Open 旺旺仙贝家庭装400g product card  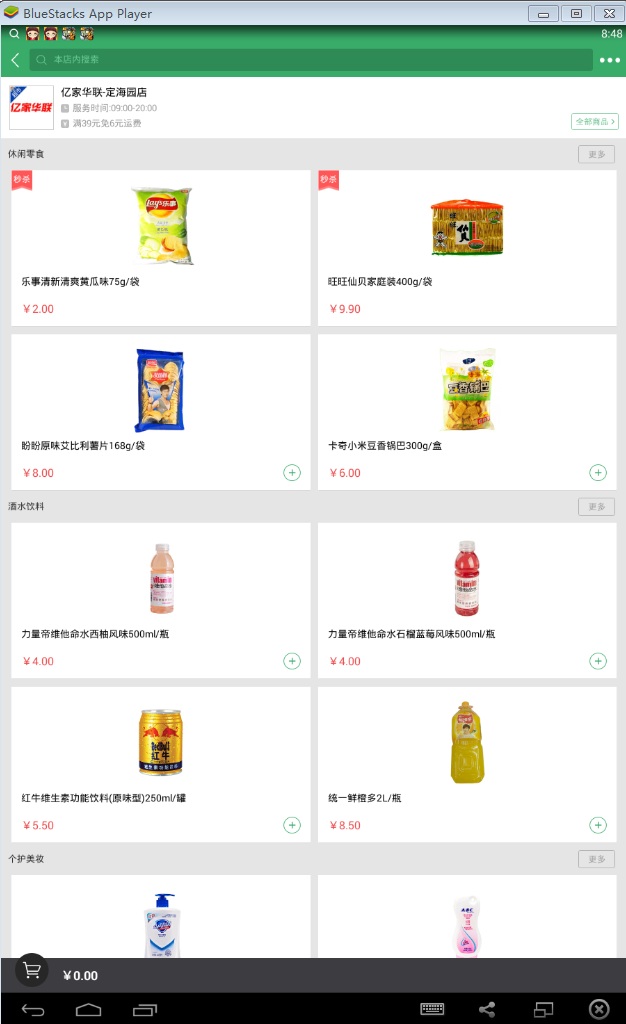(467, 247)
